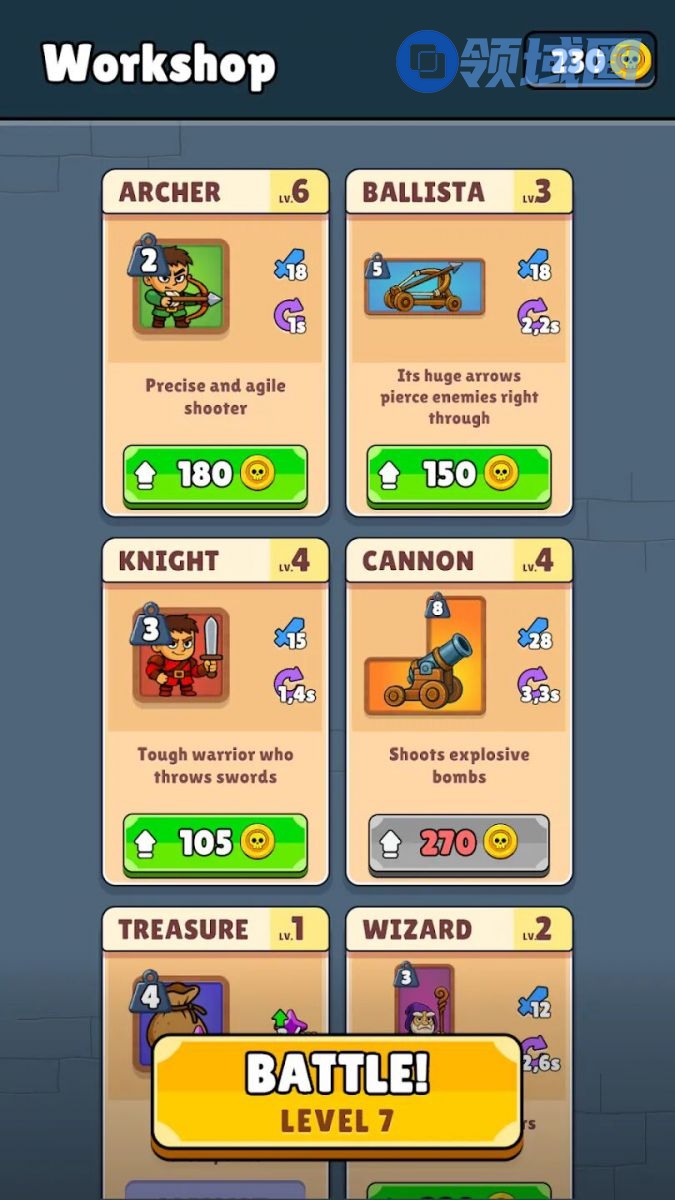Start Battle Level 7
Screen dimensions: 675x1200
[337, 1091]
